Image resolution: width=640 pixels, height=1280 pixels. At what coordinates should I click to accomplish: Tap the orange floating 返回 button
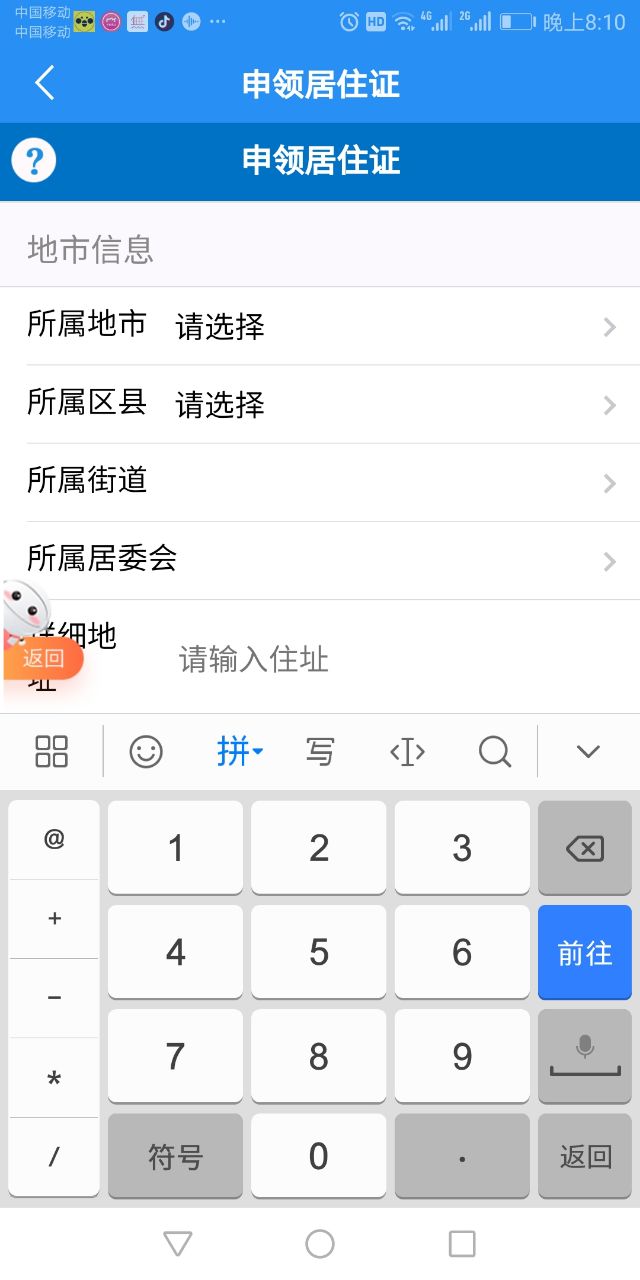(x=43, y=658)
